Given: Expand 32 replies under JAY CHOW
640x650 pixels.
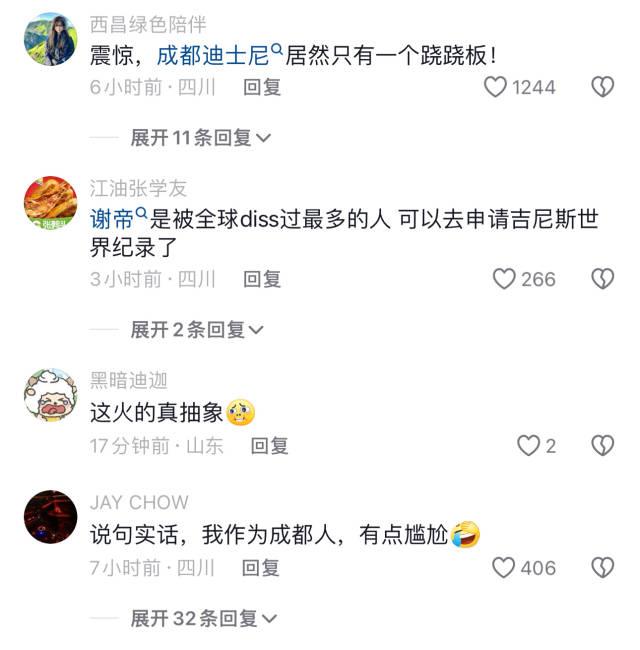Looking at the screenshot, I should (x=203, y=619).
